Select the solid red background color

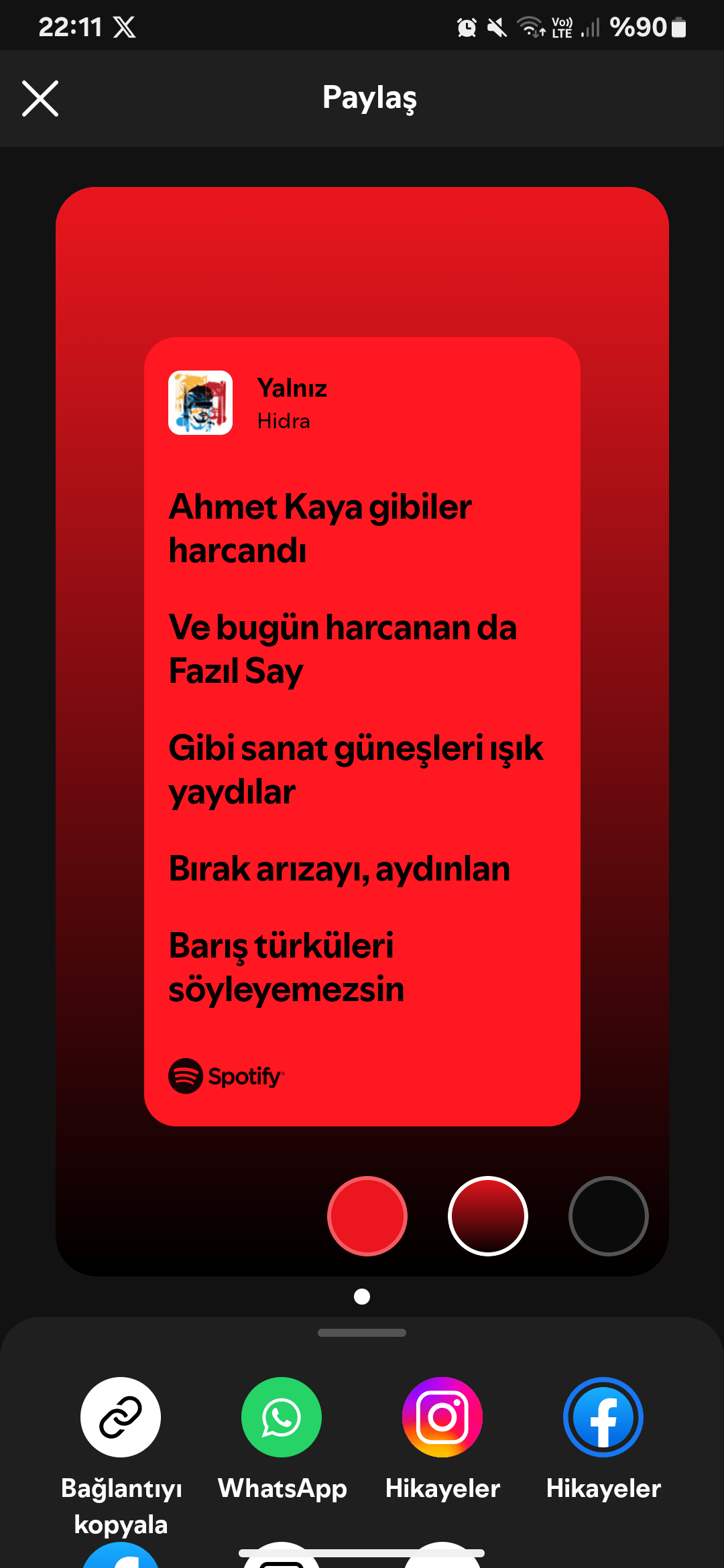pos(367,1216)
